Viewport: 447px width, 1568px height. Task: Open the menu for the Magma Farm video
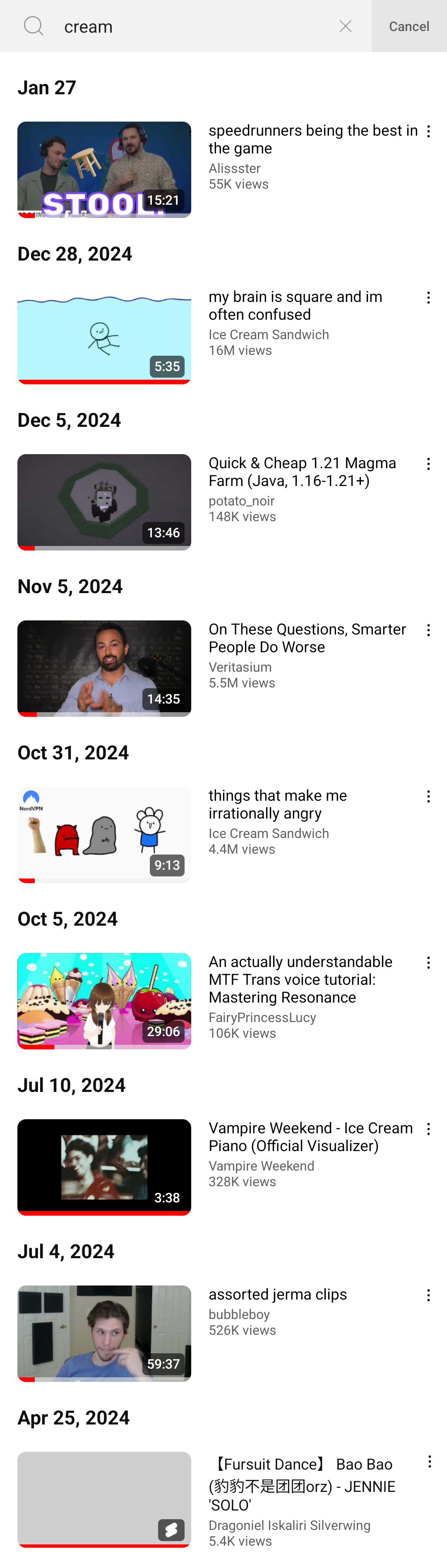click(x=429, y=464)
